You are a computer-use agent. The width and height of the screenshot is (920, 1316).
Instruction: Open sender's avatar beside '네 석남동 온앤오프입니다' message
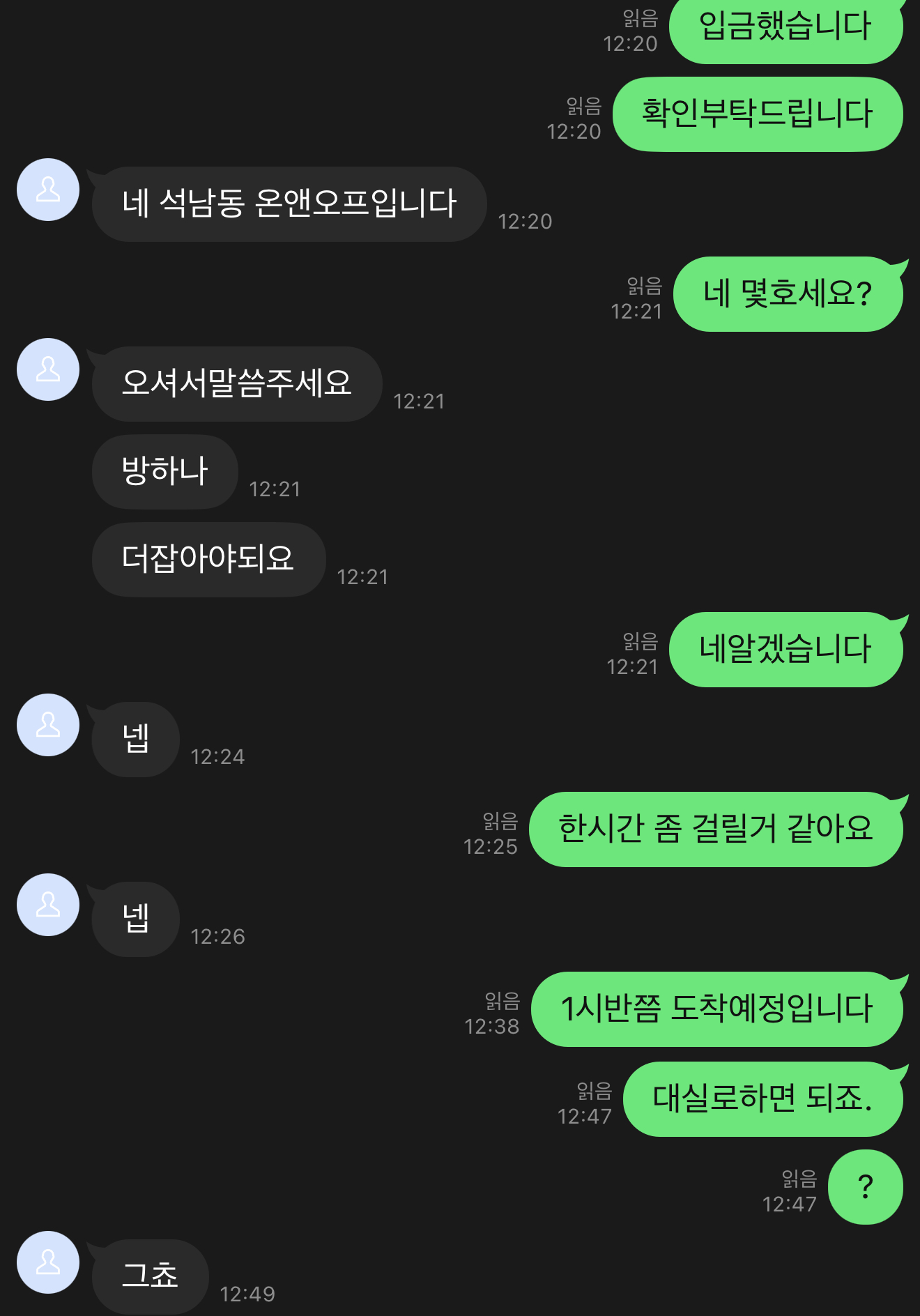(x=48, y=190)
